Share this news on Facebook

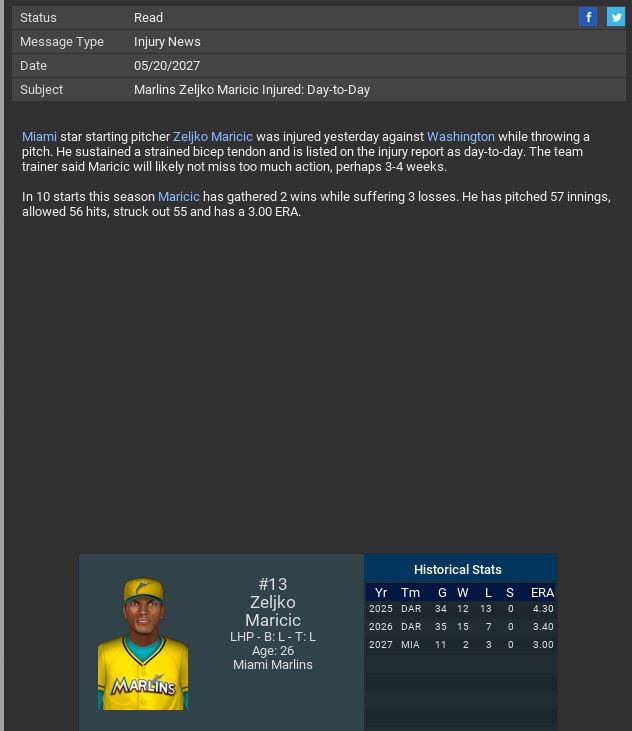click(588, 17)
